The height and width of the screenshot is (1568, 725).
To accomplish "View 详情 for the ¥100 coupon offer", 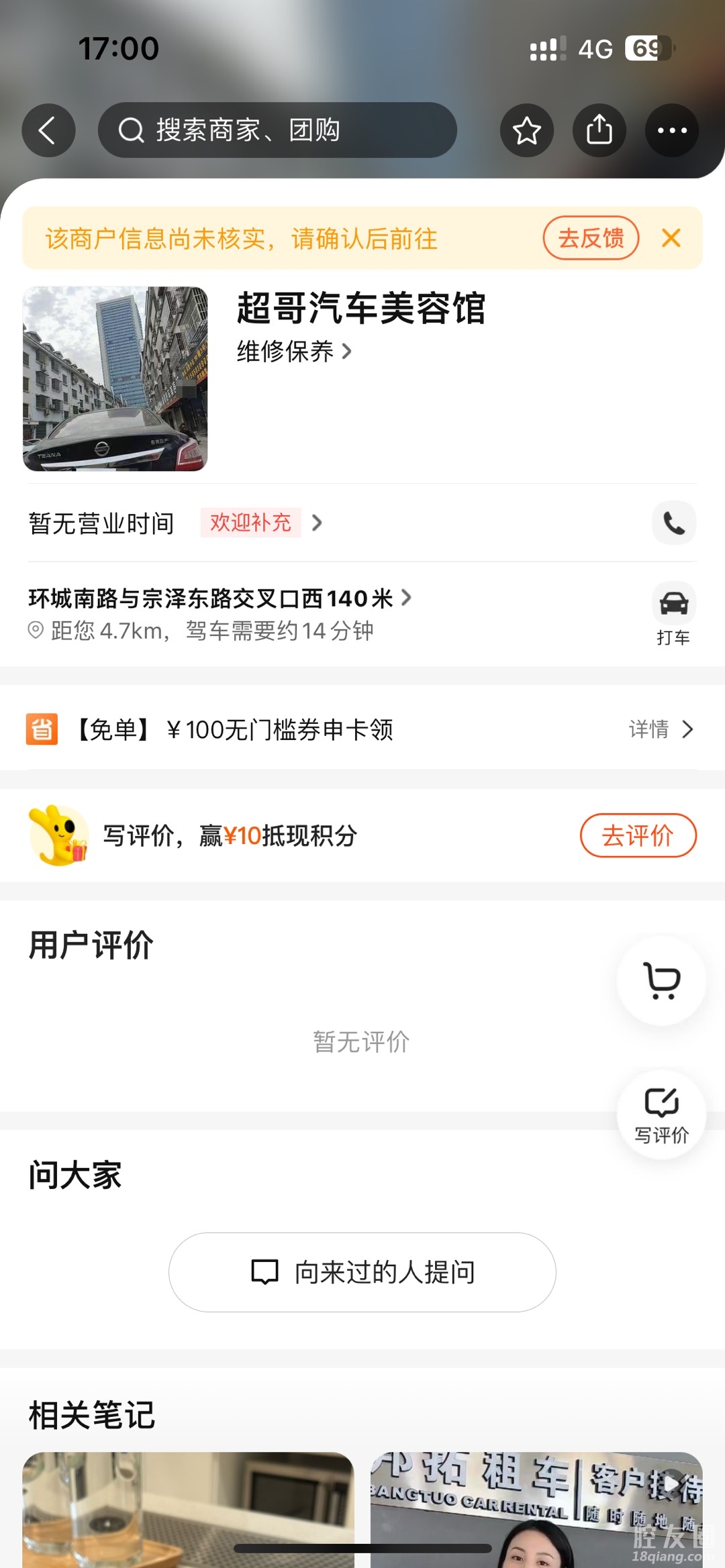I will pyautogui.click(x=660, y=729).
